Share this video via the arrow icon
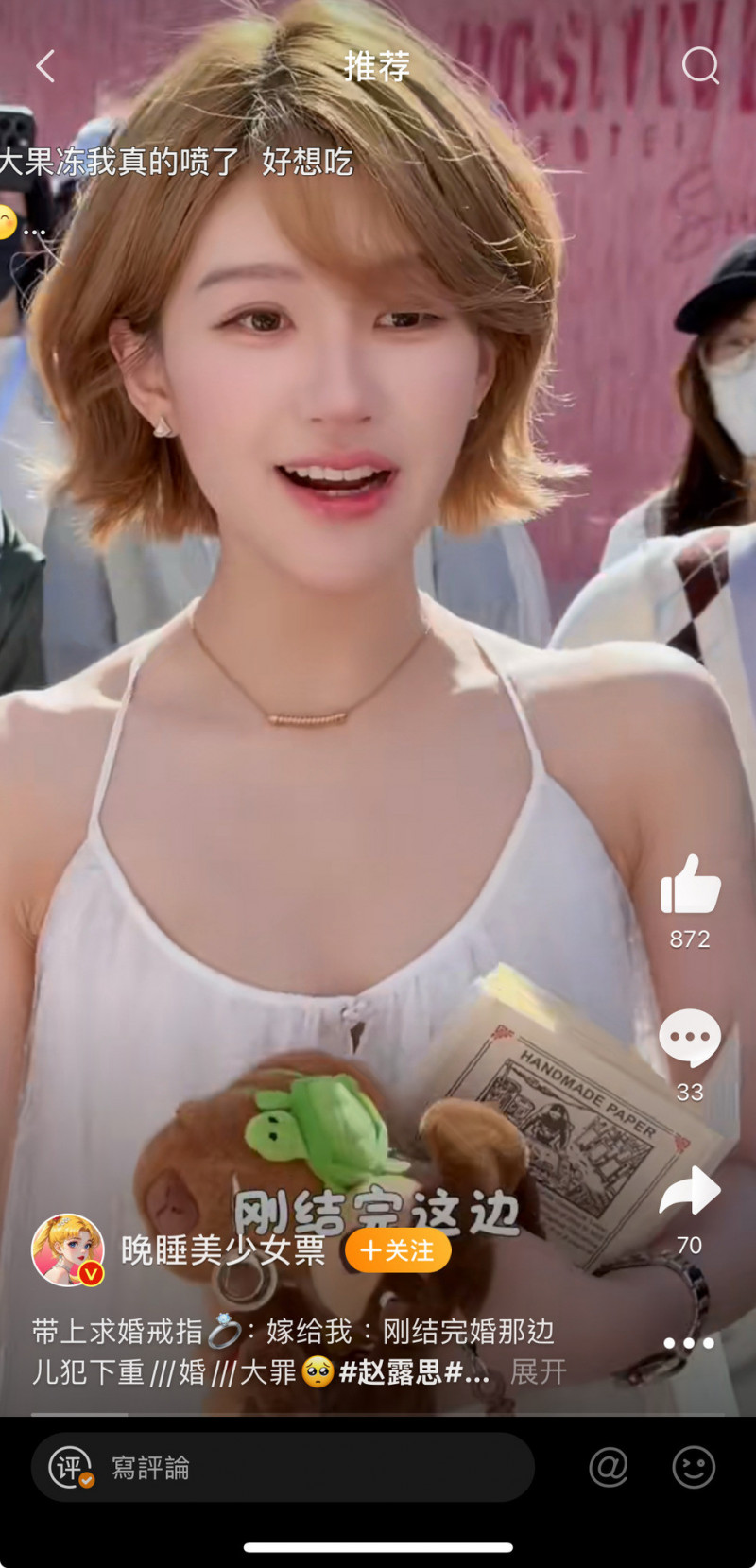Screen dimensions: 756x1568 tap(690, 1191)
